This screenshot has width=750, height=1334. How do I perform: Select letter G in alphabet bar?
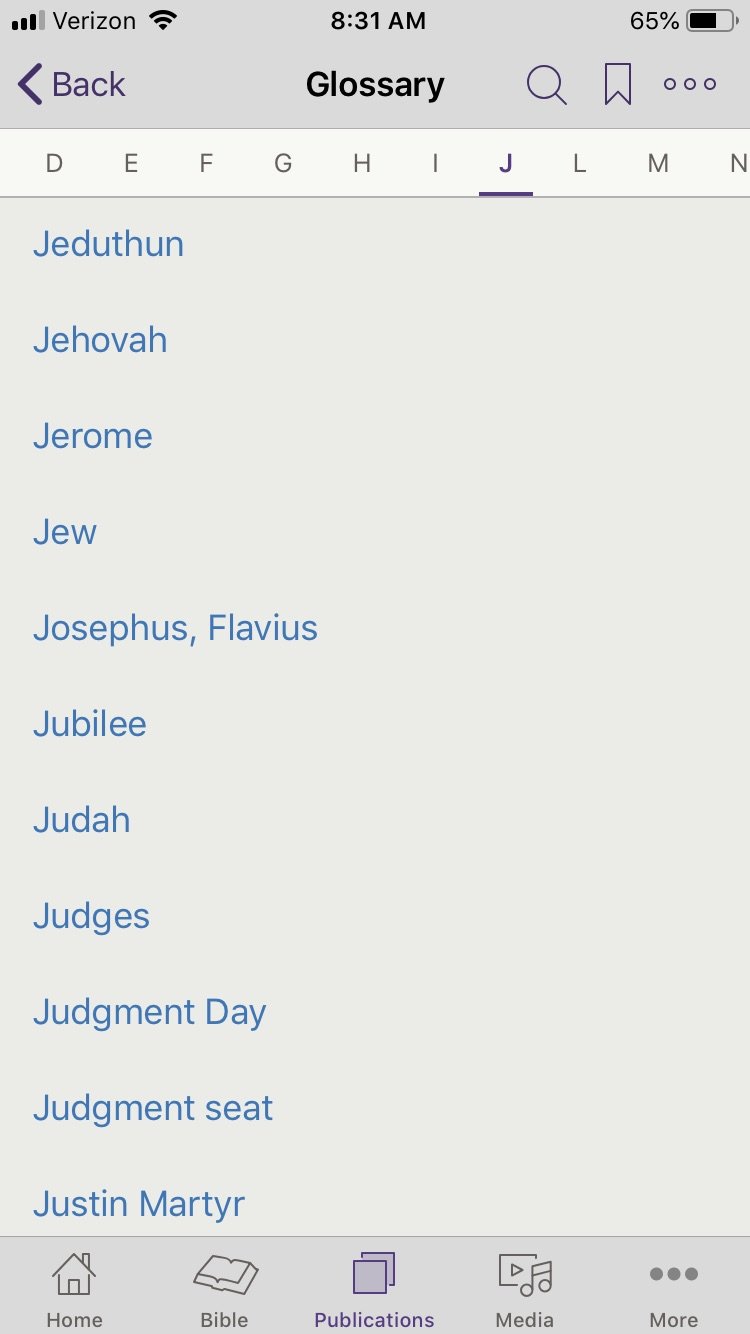click(x=283, y=163)
